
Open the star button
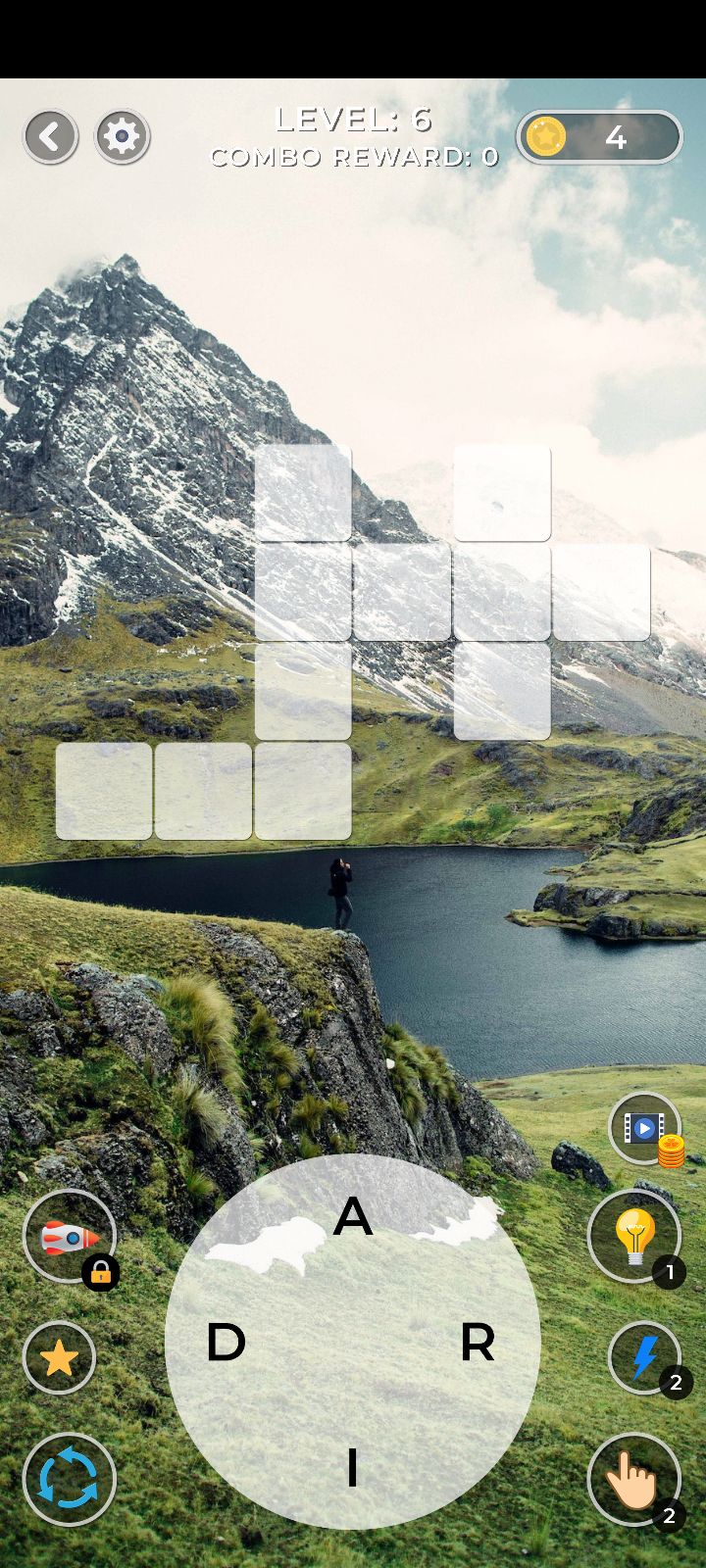[59, 1358]
